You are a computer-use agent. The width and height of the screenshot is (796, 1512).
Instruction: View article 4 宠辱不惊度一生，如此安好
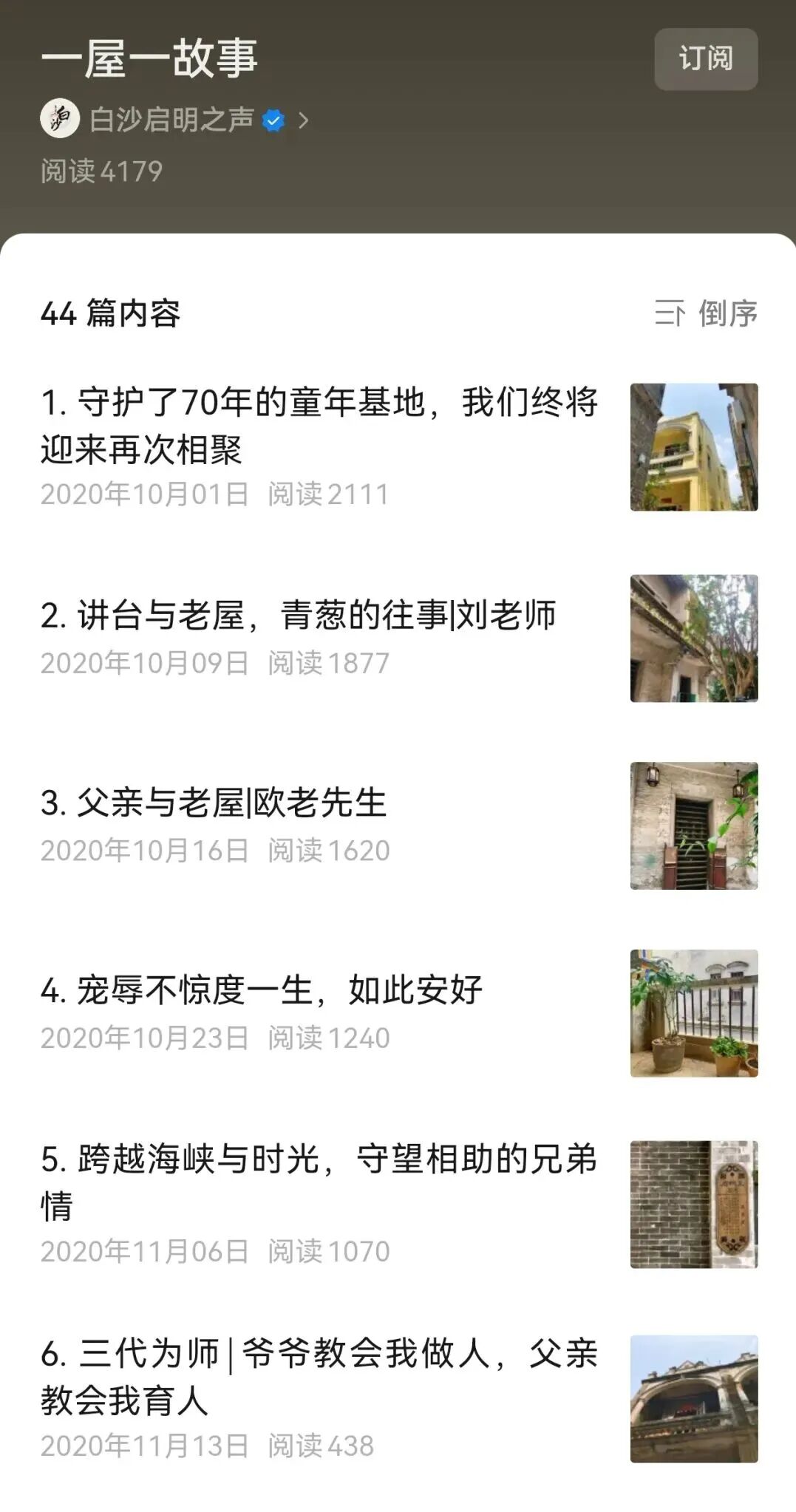(261, 991)
